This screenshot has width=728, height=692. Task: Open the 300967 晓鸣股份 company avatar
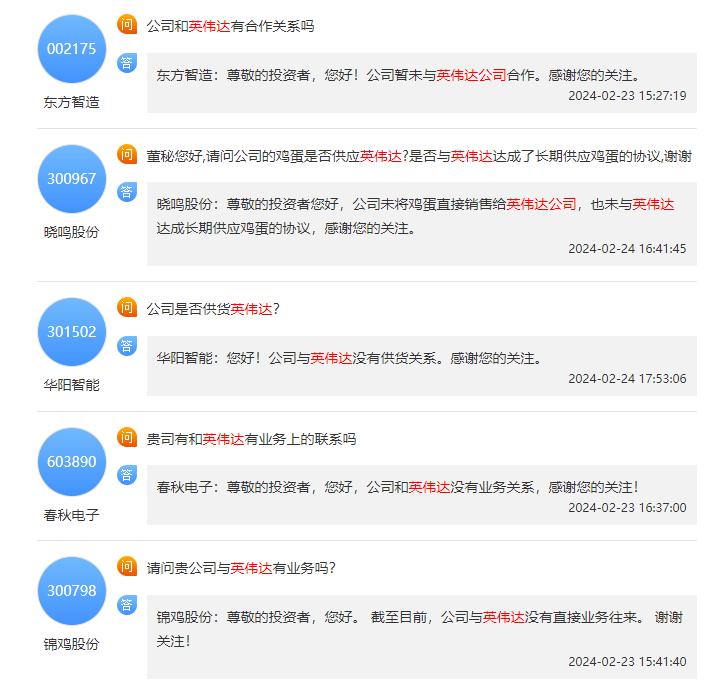pos(71,178)
